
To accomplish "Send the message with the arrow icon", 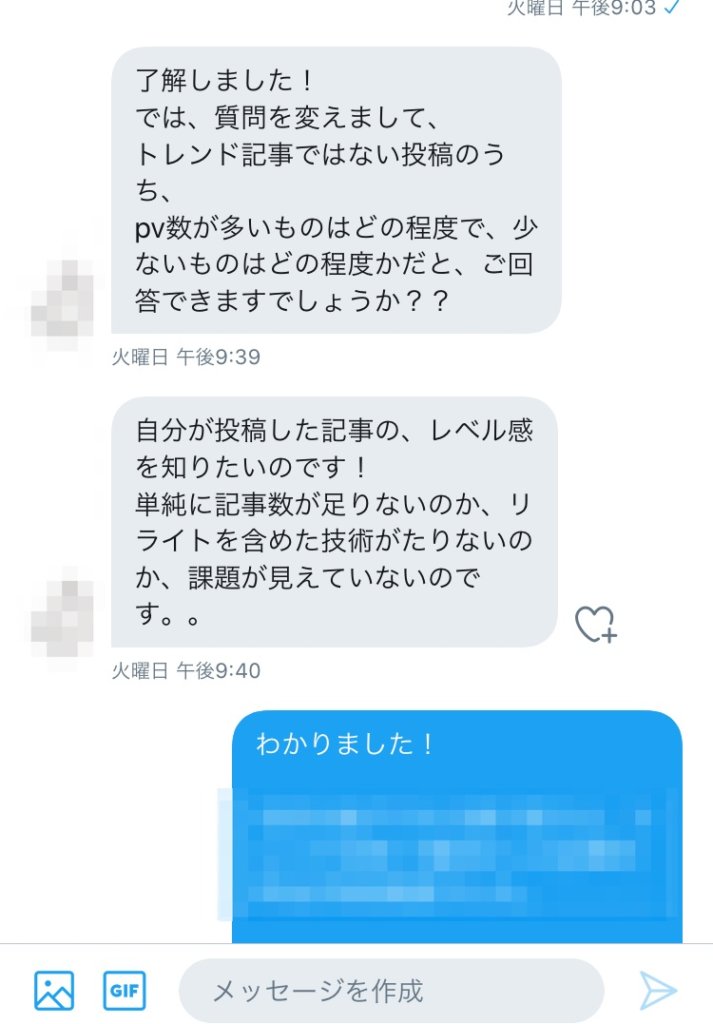I will [x=658, y=990].
